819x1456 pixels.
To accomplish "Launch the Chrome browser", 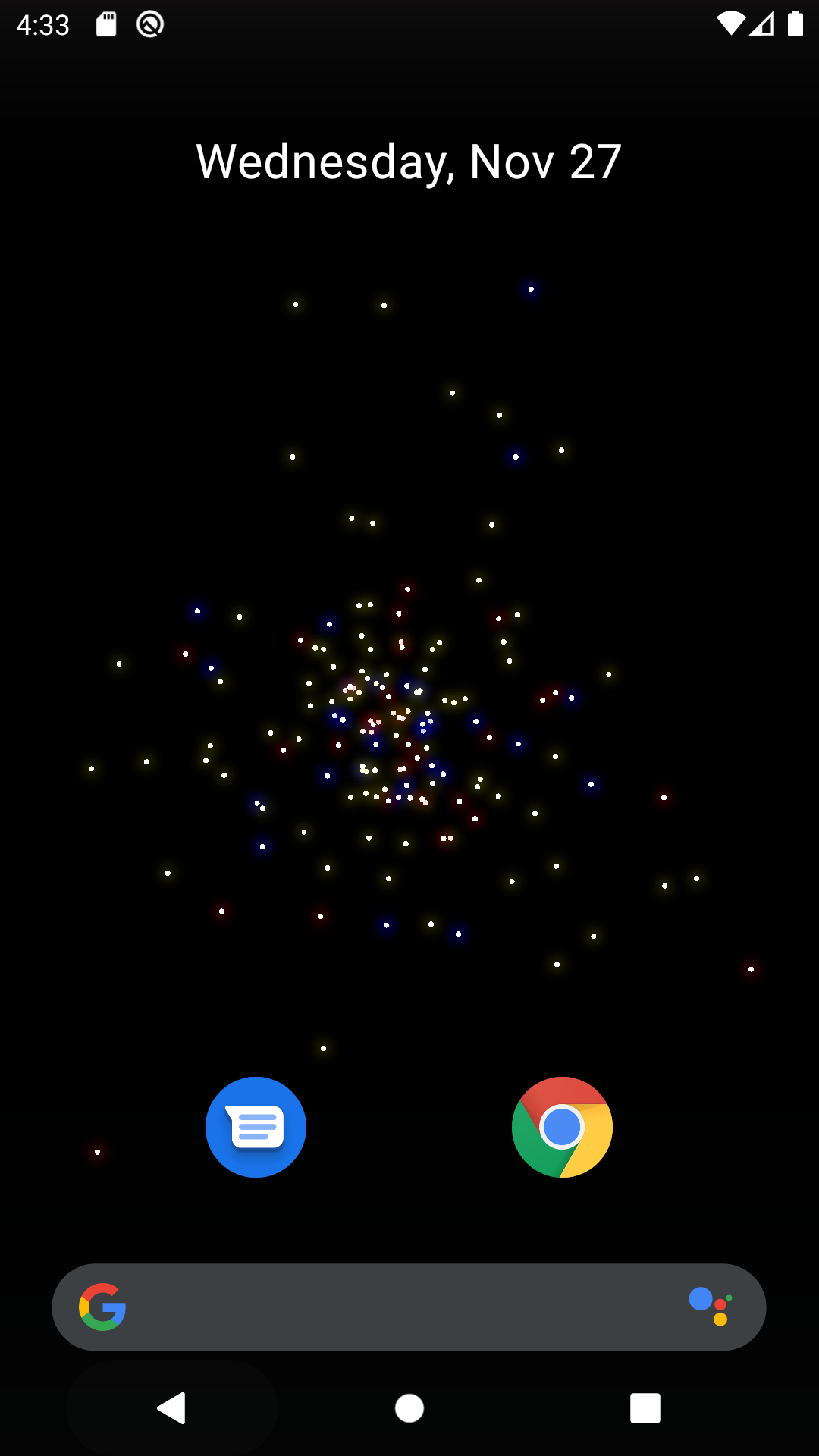I will tap(562, 1127).
